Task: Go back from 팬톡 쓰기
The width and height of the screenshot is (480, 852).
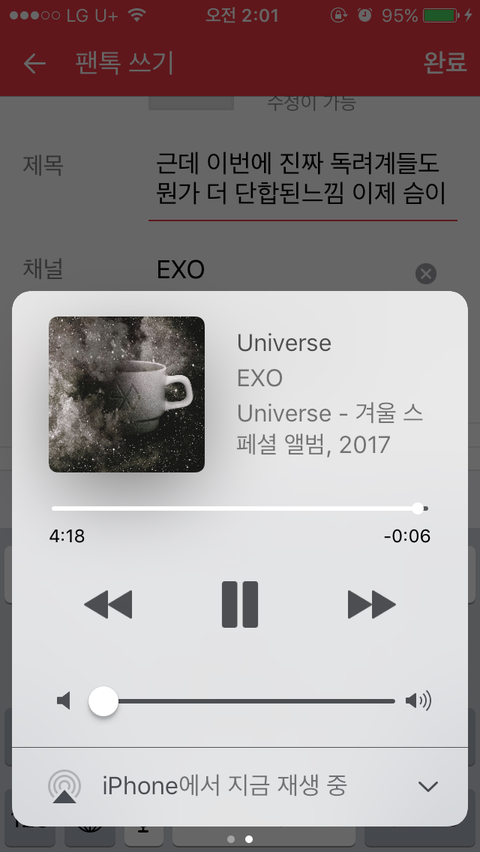Action: click(35, 64)
